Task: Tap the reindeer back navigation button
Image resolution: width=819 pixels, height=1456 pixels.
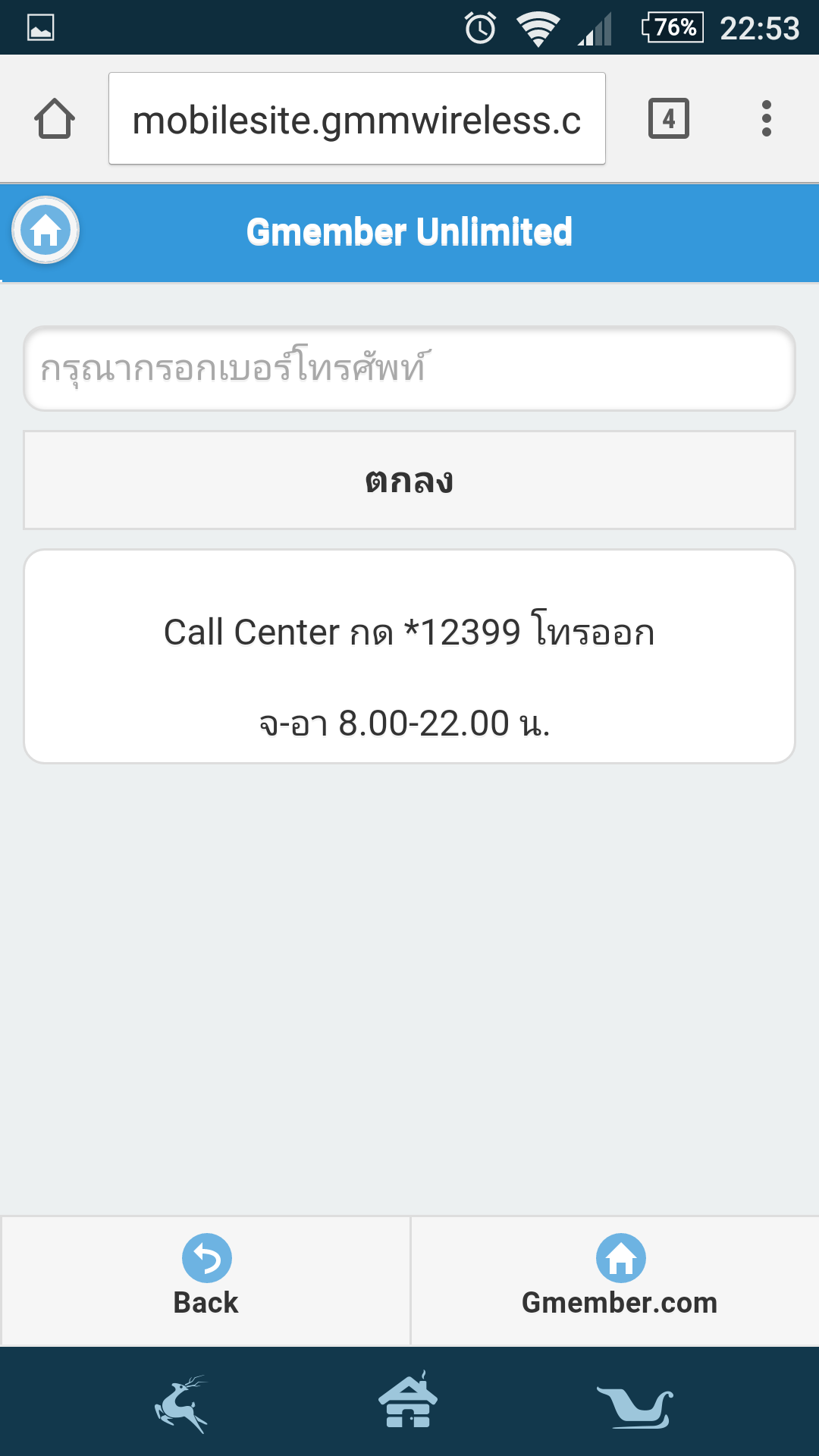Action: (182, 1403)
